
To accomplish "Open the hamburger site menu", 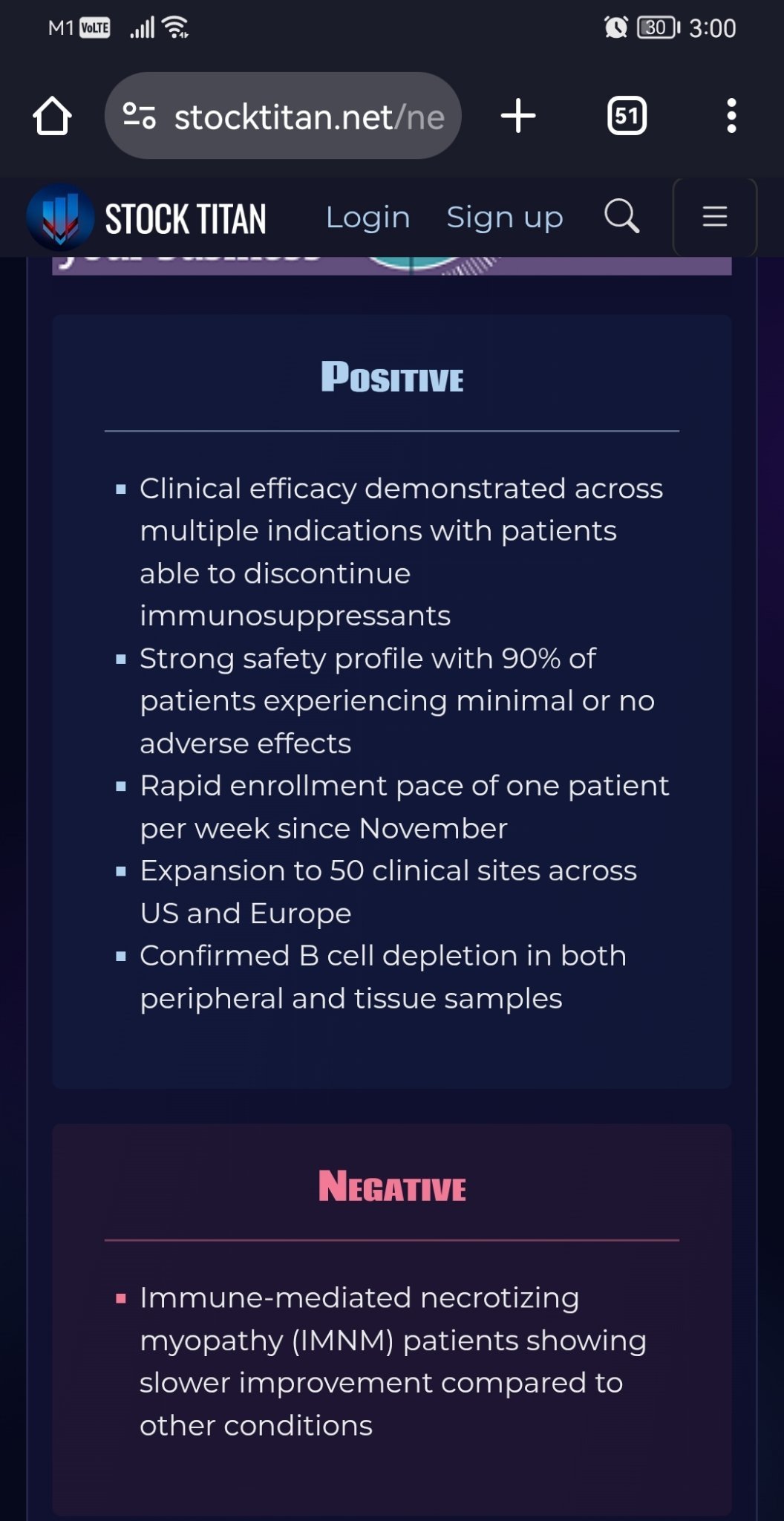I will pyautogui.click(x=714, y=217).
